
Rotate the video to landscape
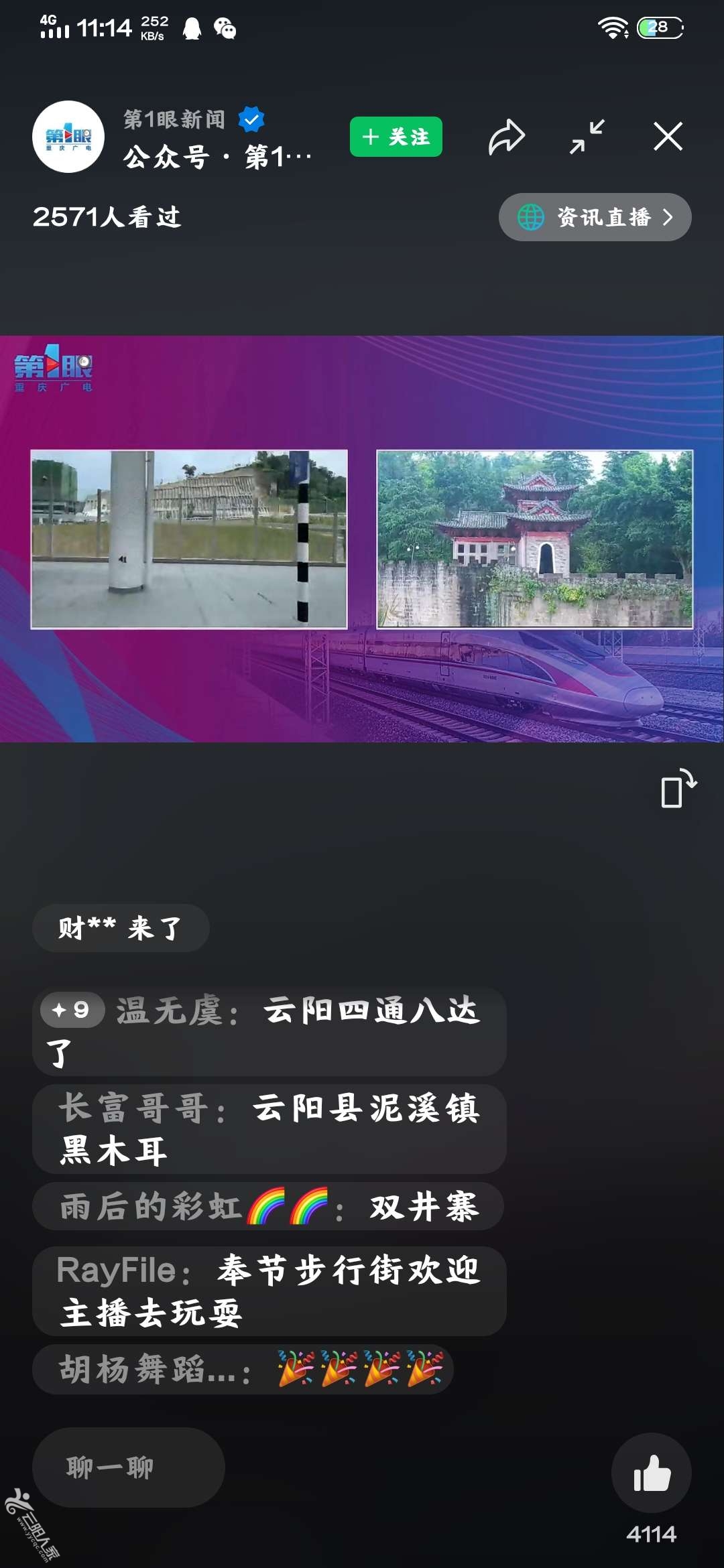[x=678, y=789]
